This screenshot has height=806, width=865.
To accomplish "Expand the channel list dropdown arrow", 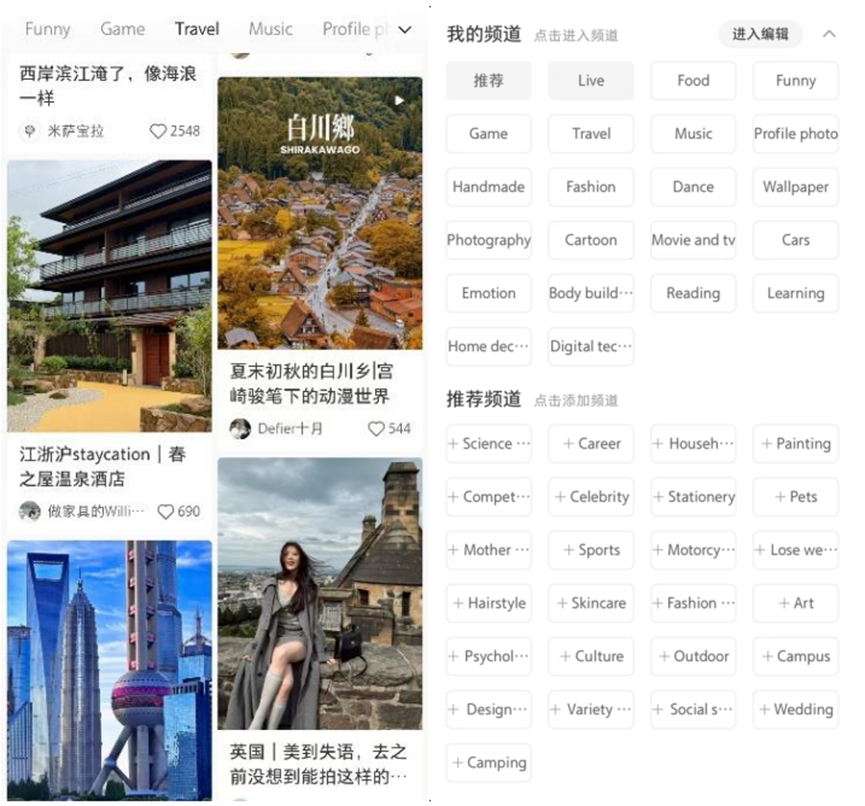I will click(405, 30).
